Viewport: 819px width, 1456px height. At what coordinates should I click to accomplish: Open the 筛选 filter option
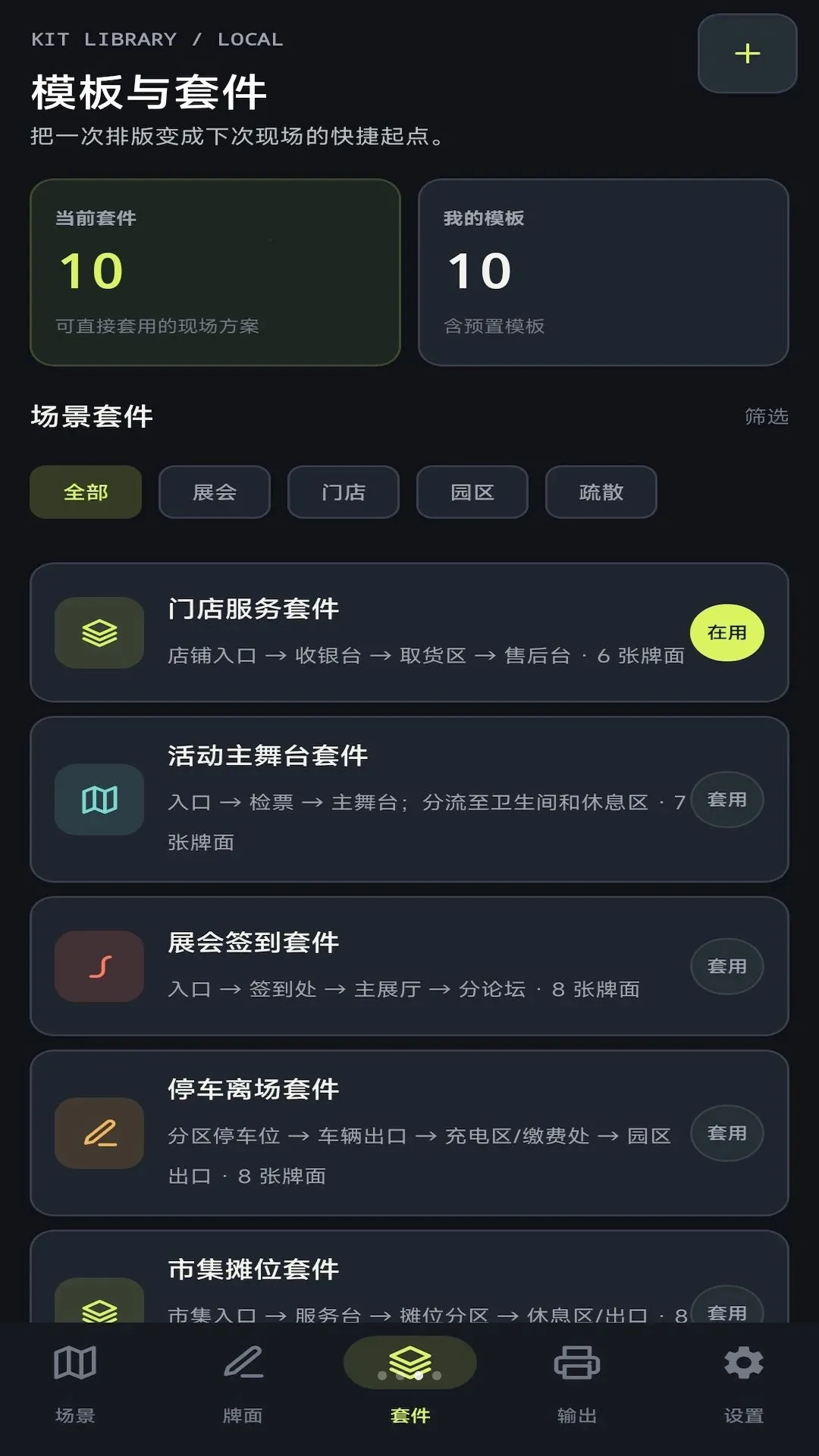[766, 416]
